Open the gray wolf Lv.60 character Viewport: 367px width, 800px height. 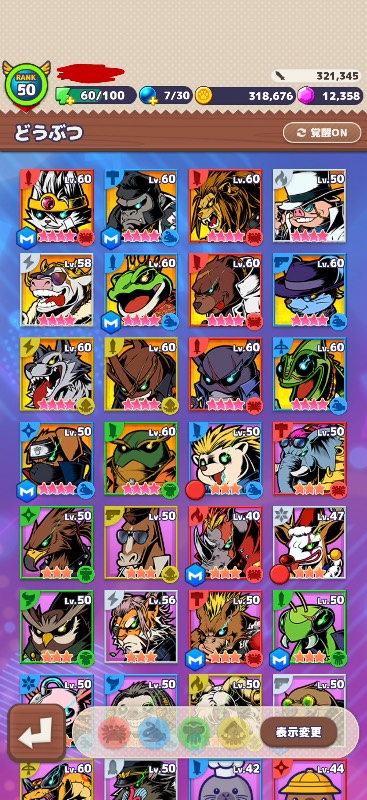pyautogui.click(x=57, y=374)
